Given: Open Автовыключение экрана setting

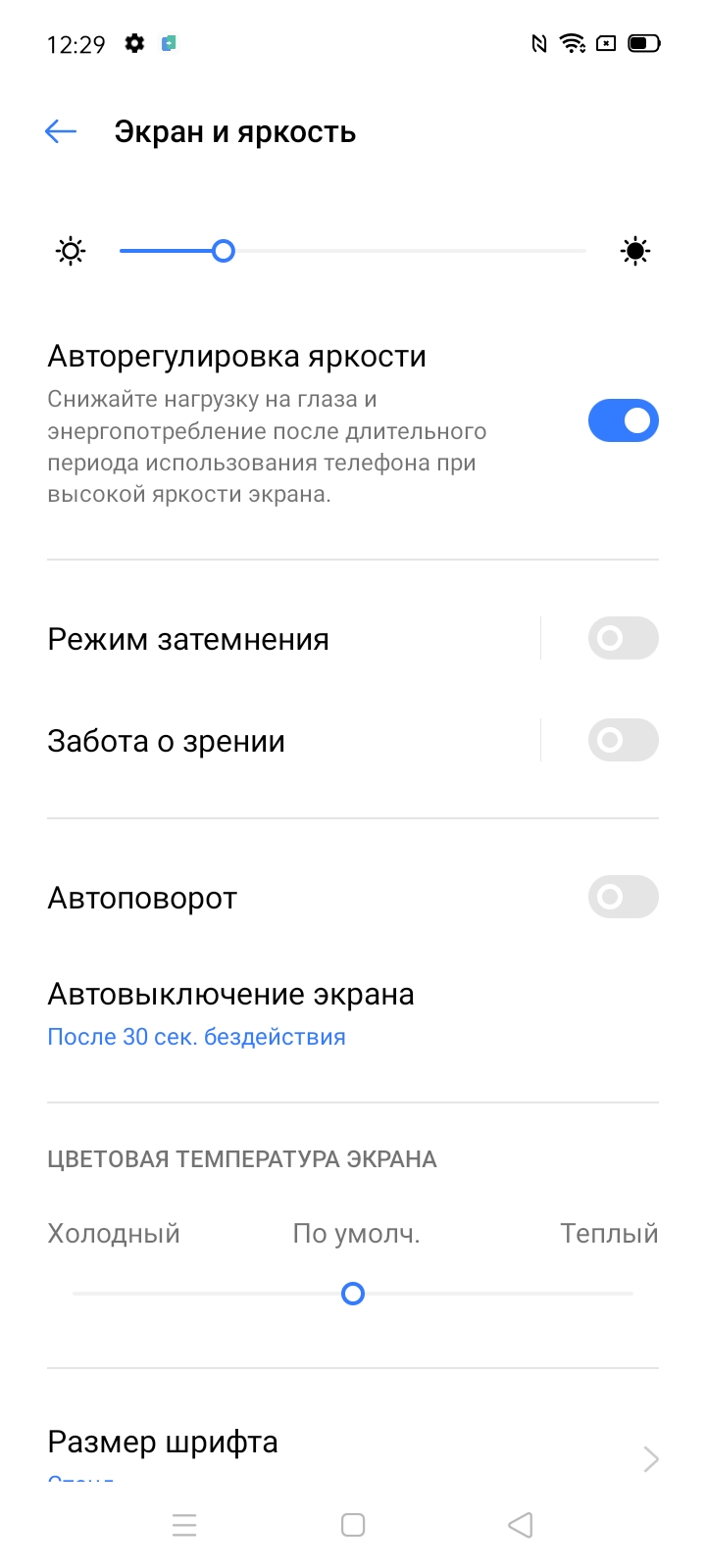Looking at the screenshot, I should [231, 1013].
